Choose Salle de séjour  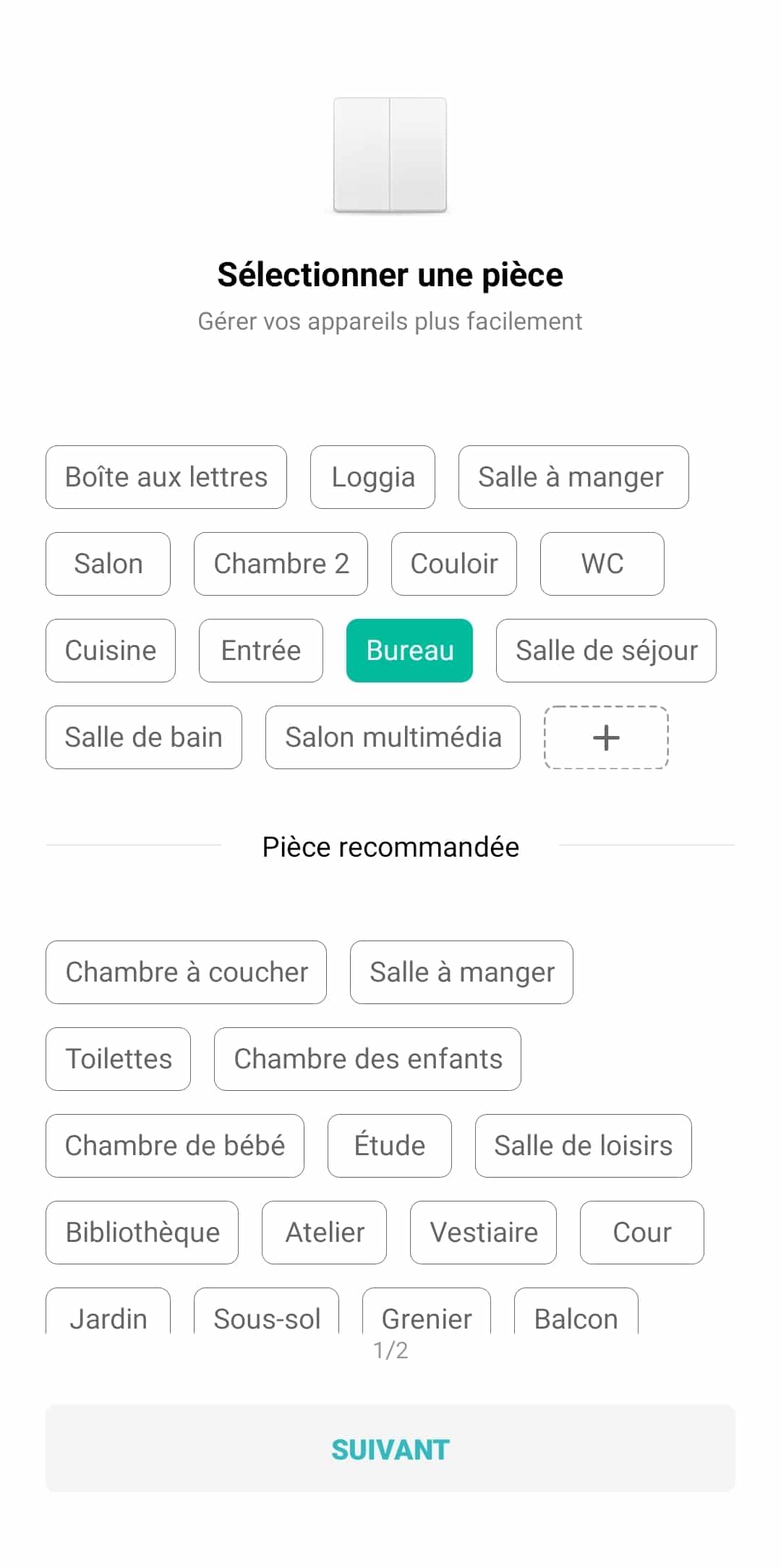(x=606, y=651)
